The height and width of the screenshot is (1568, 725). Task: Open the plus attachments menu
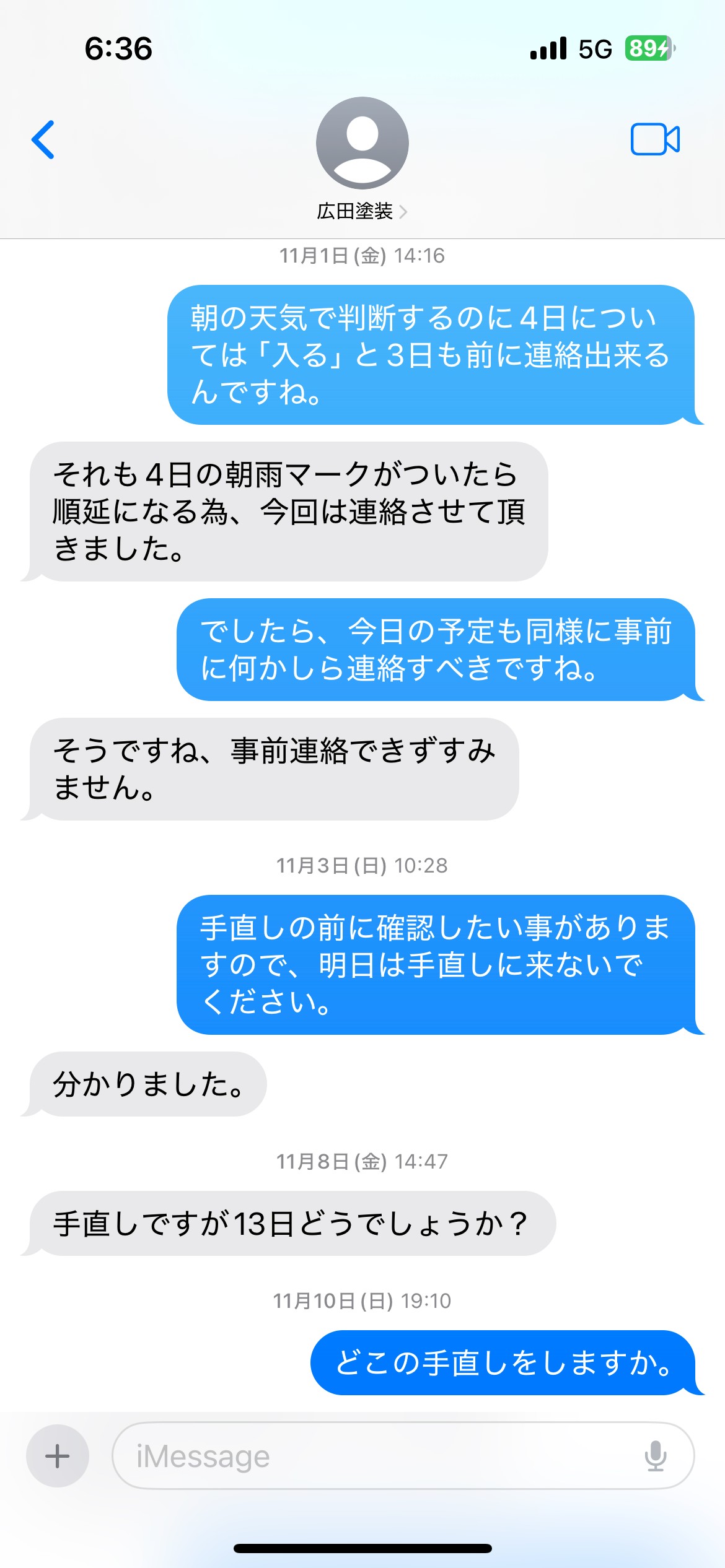coord(58,1456)
